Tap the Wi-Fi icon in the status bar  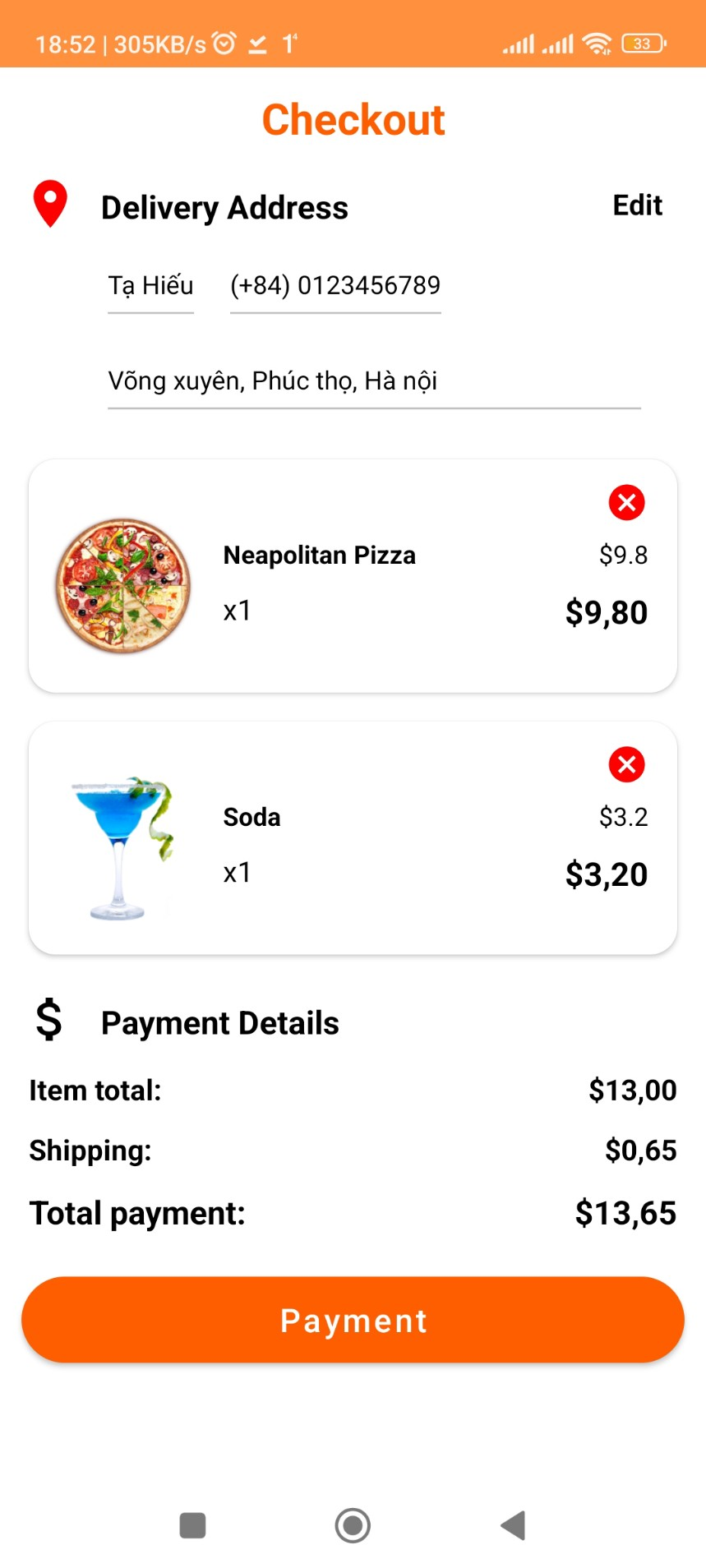coord(596,43)
